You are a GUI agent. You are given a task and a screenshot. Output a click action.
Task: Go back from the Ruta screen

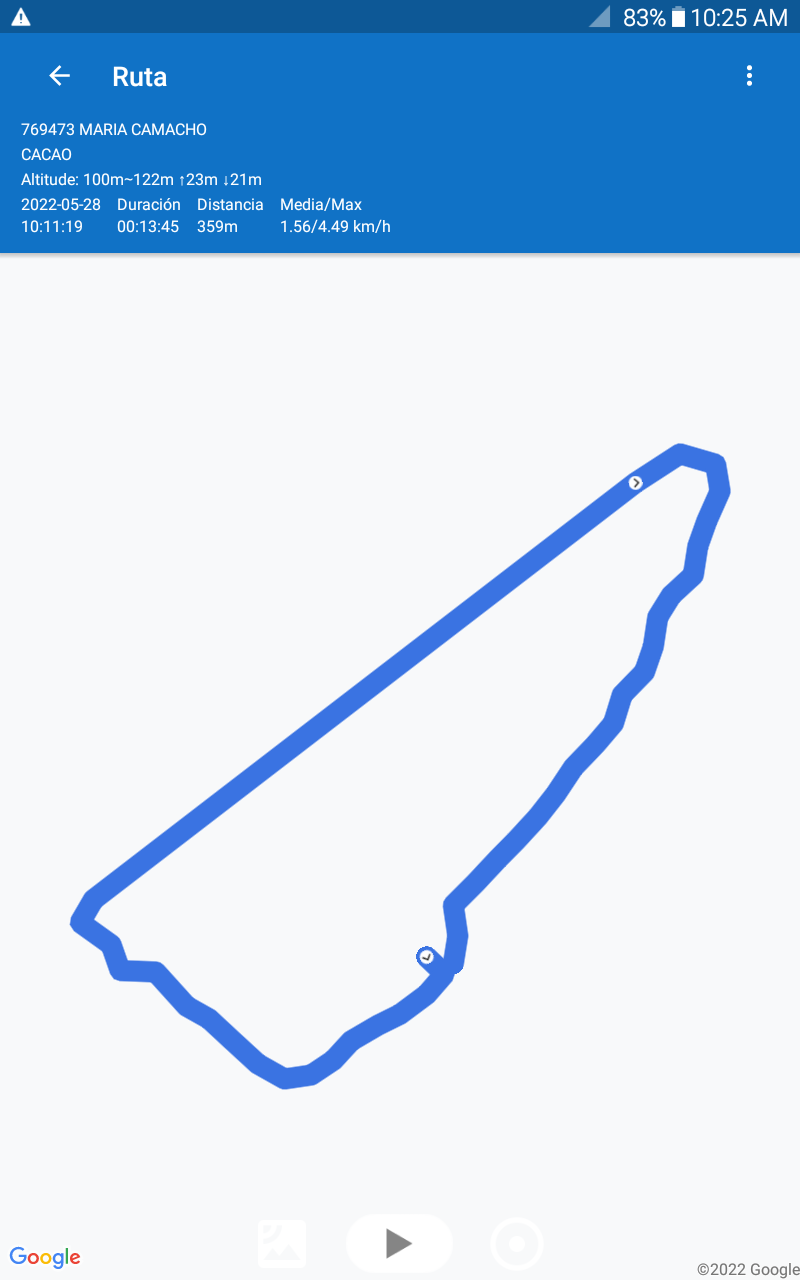pos(60,76)
